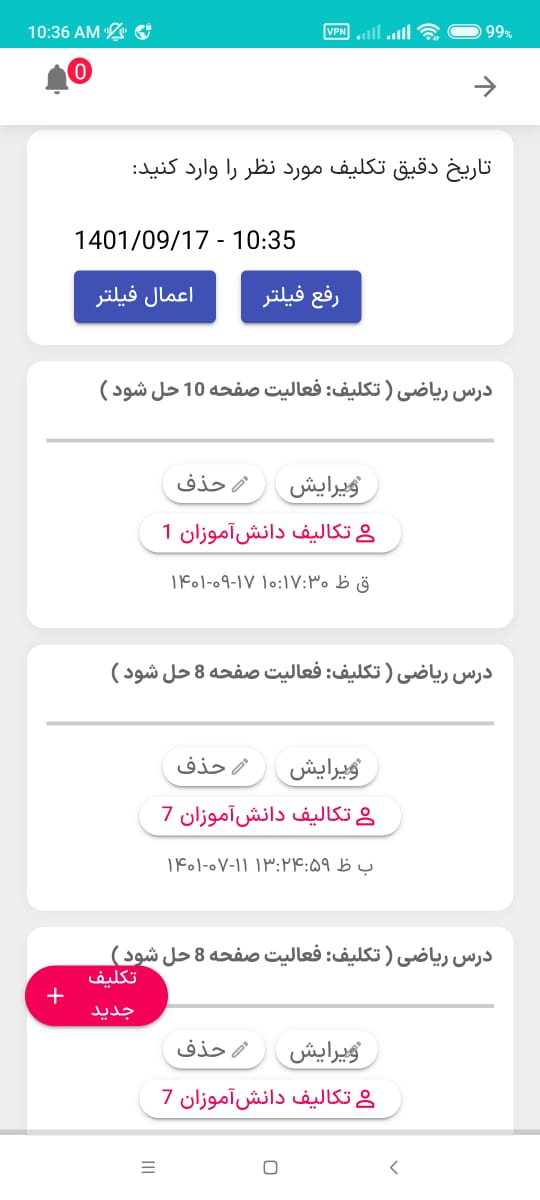Tap حذف on homework dated ۱۴۰۱-۰۷-۱۱

pyautogui.click(x=214, y=768)
